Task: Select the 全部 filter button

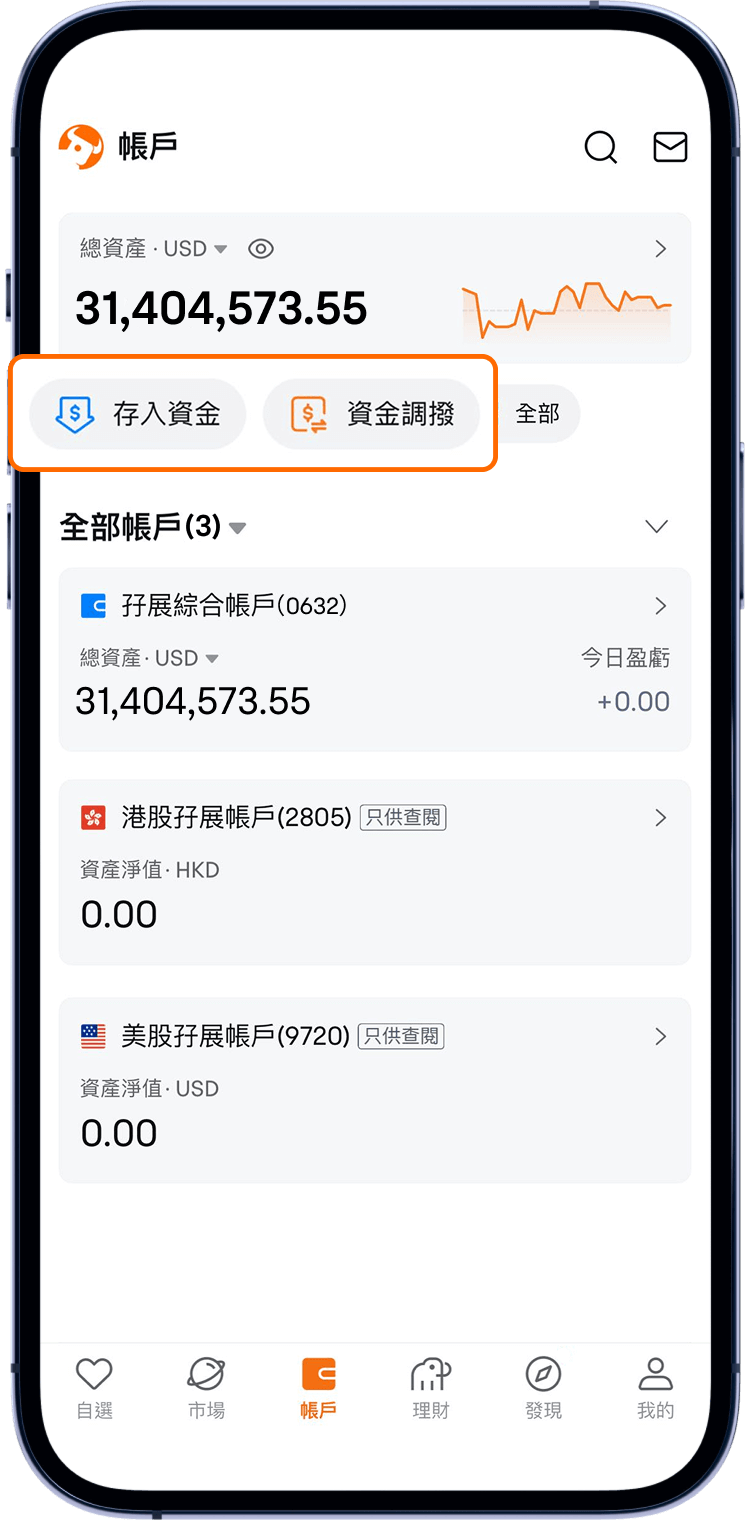Action: coord(537,413)
